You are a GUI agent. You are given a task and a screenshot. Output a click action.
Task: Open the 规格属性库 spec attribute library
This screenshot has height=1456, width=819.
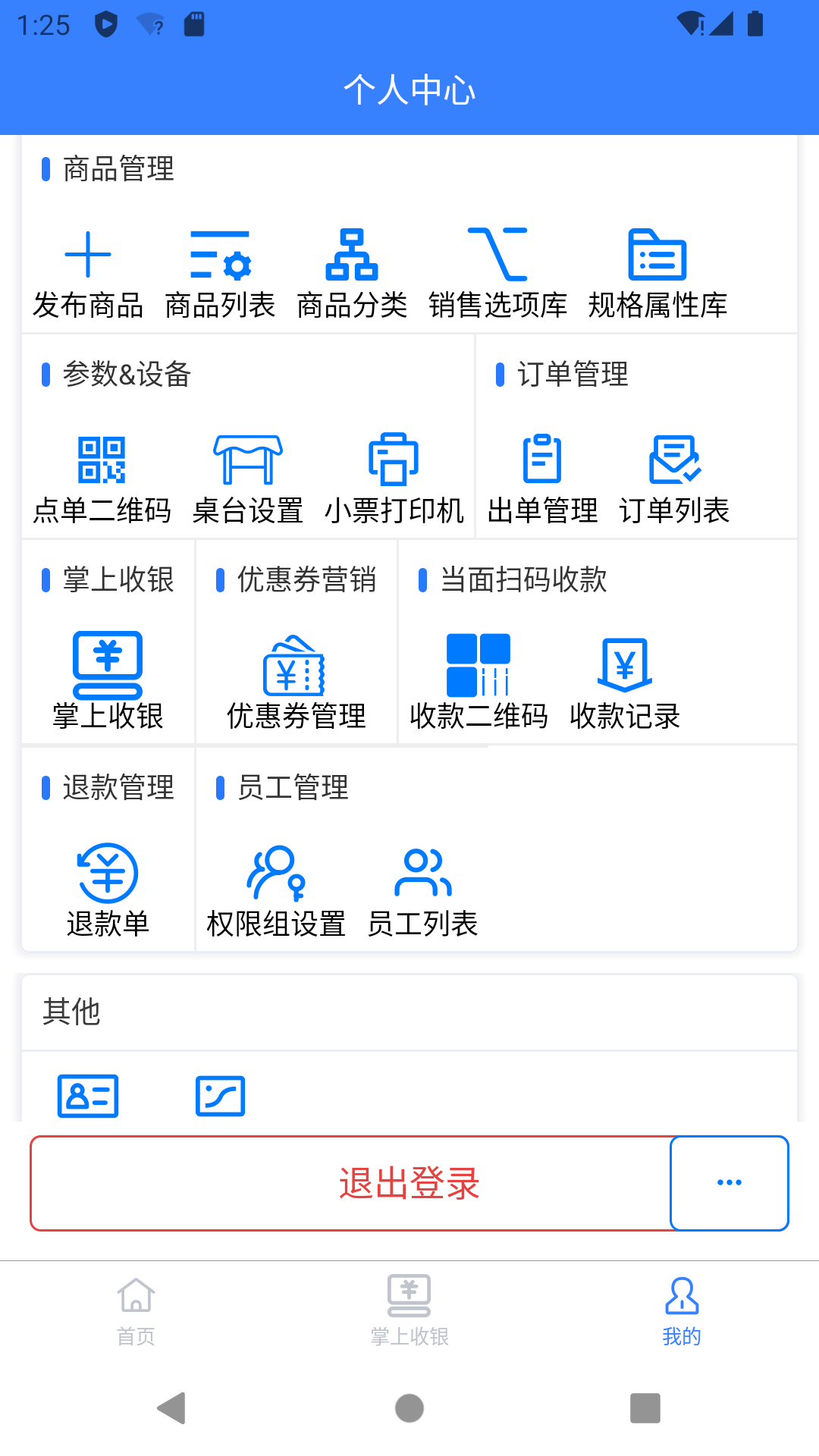[x=657, y=273]
